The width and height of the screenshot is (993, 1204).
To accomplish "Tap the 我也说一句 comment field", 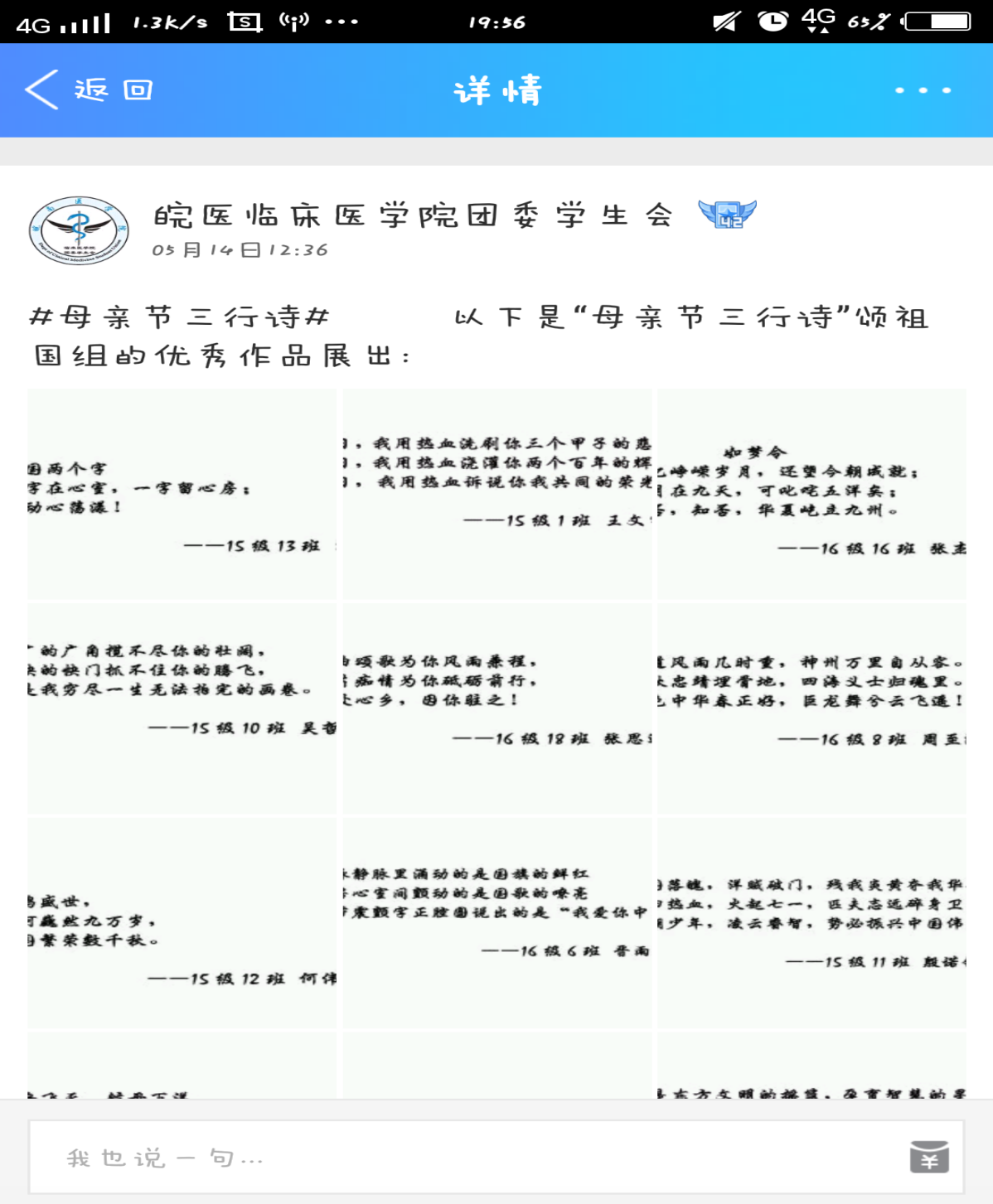I will [464, 1158].
